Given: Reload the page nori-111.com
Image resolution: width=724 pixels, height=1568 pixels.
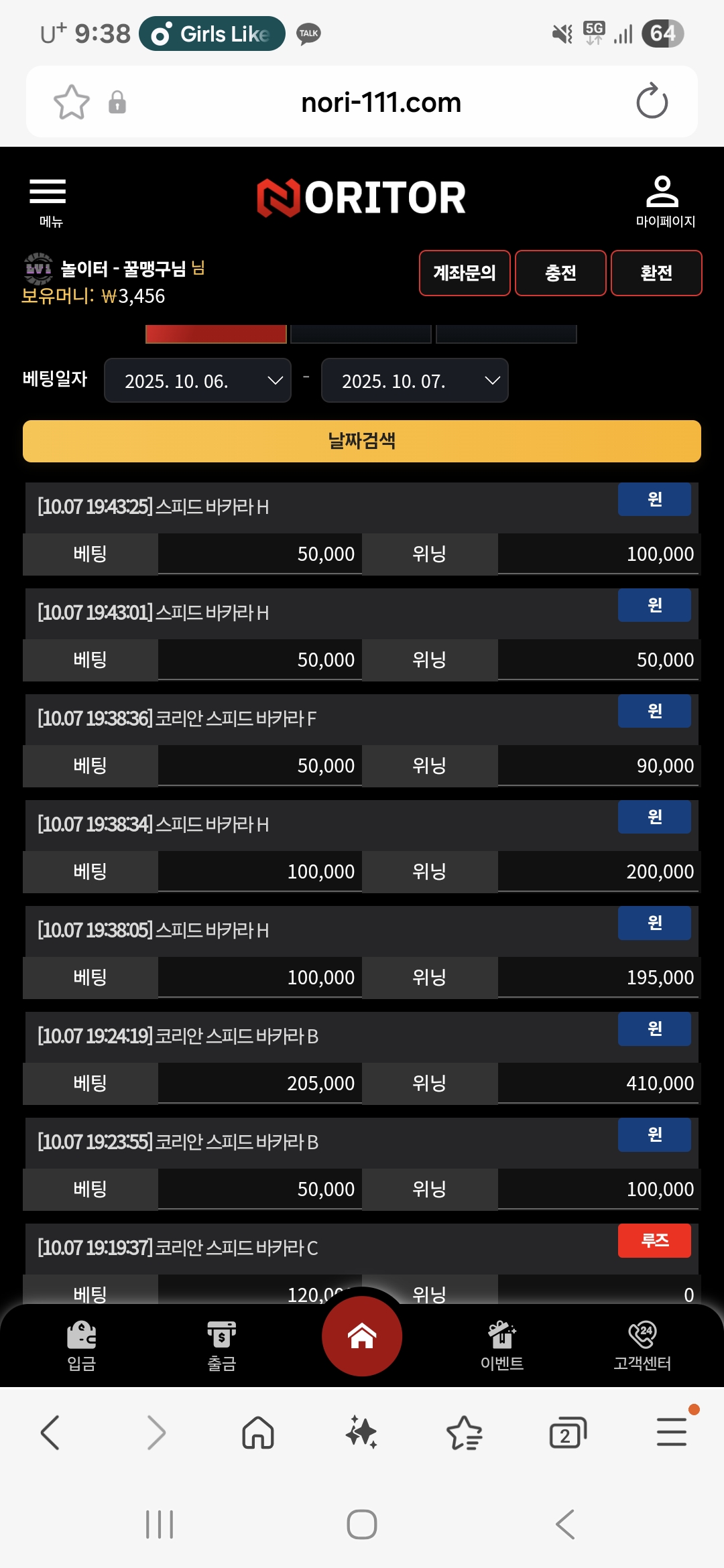Looking at the screenshot, I should click(x=652, y=102).
